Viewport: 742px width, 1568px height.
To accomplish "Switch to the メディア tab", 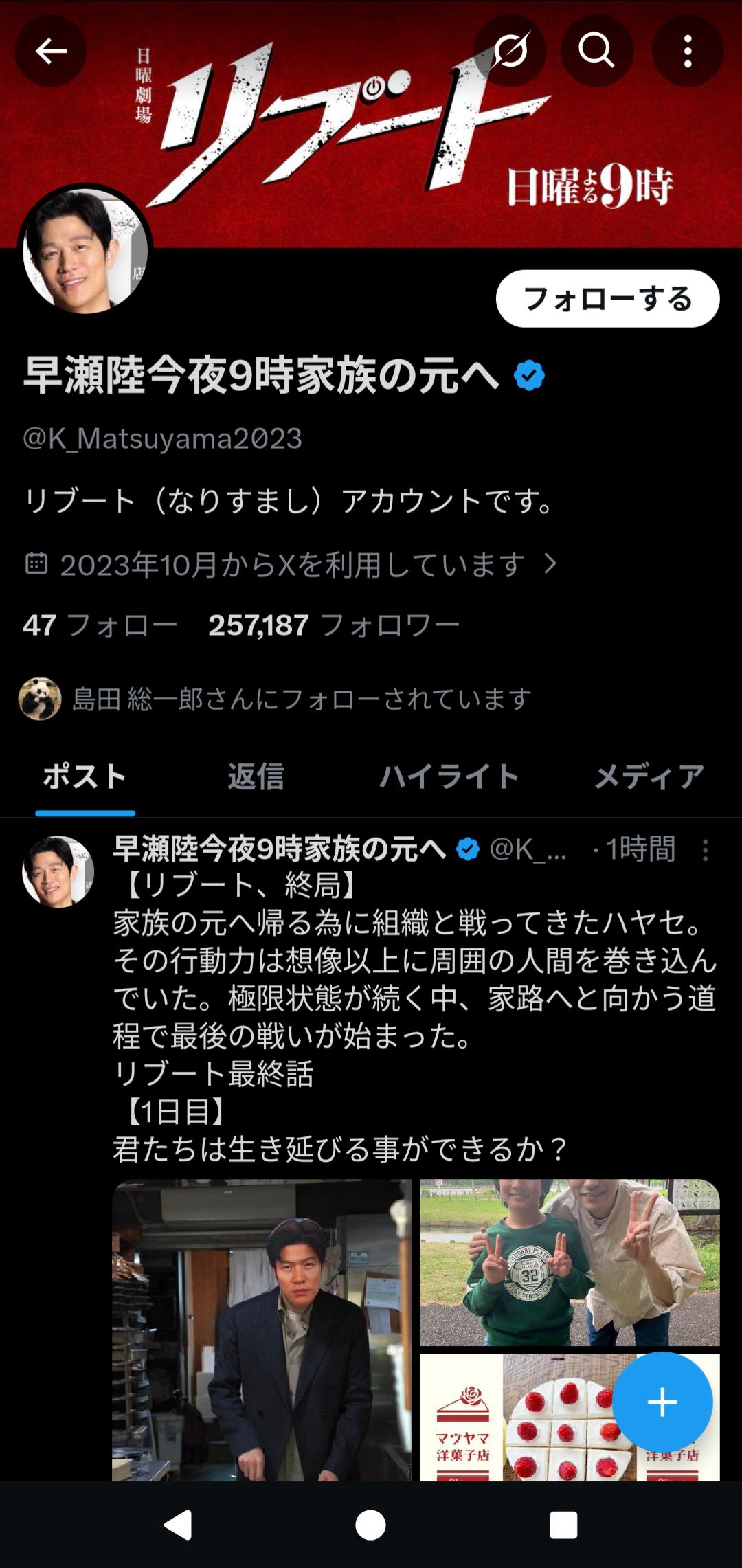I will 649,777.
